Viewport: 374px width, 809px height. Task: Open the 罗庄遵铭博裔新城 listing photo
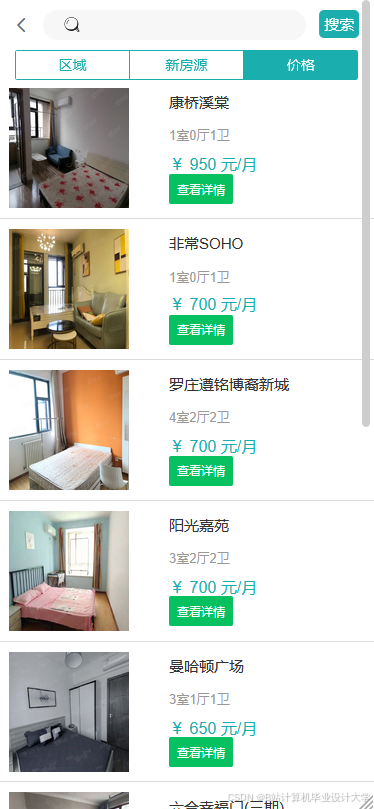click(x=69, y=430)
